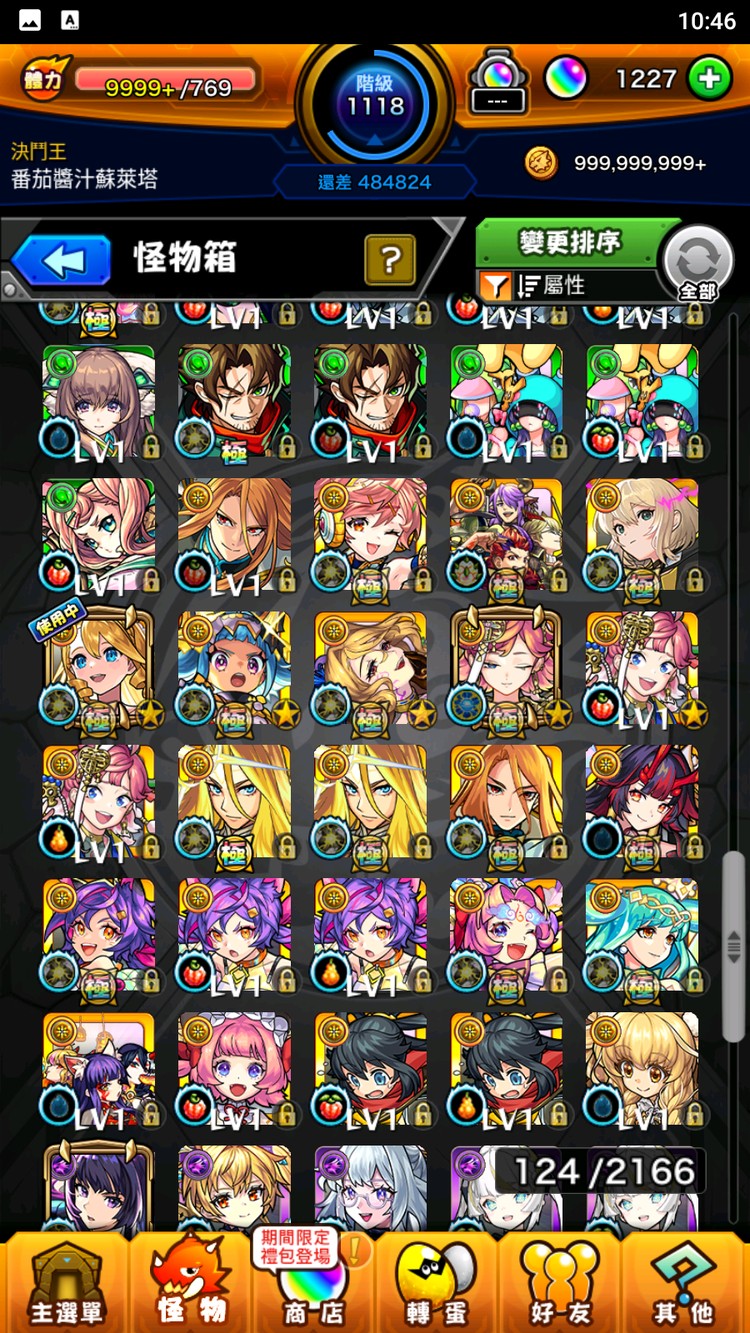Switch to the 怪物 tab
This screenshot has width=750, height=1333.
tap(190, 1283)
